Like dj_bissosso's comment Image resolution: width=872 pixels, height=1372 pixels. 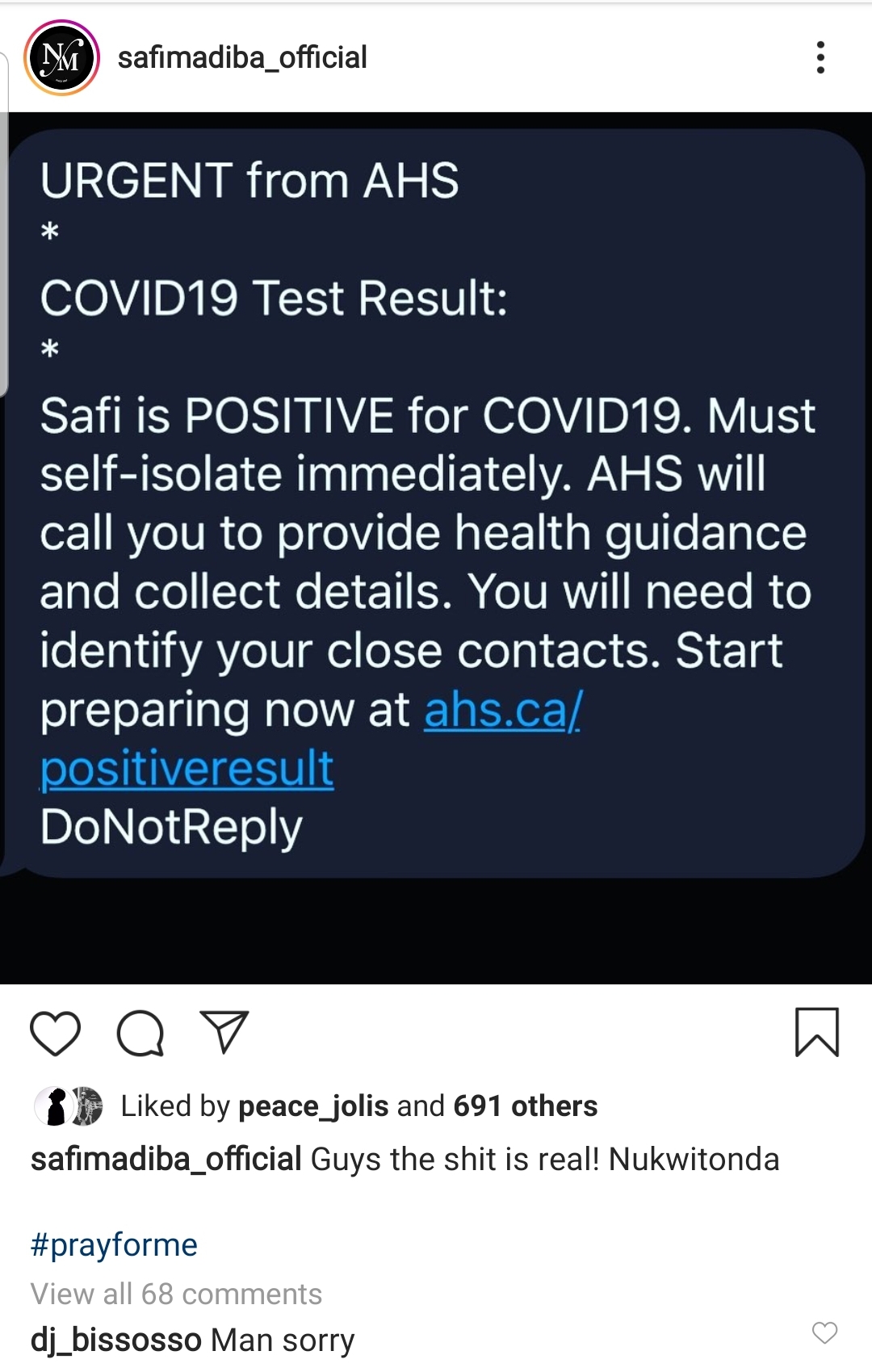tap(824, 1332)
